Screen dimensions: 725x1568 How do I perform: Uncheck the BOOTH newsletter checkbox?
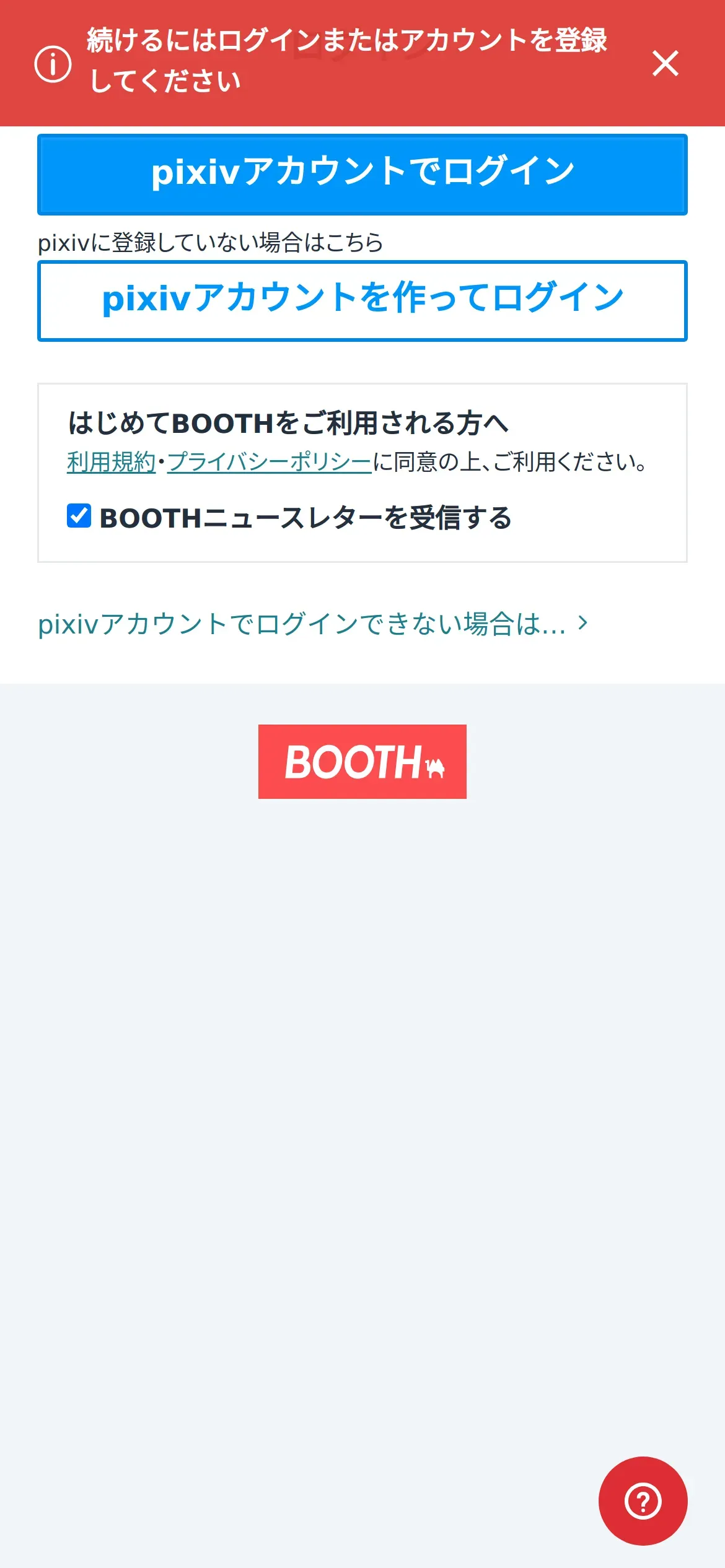[x=79, y=516]
